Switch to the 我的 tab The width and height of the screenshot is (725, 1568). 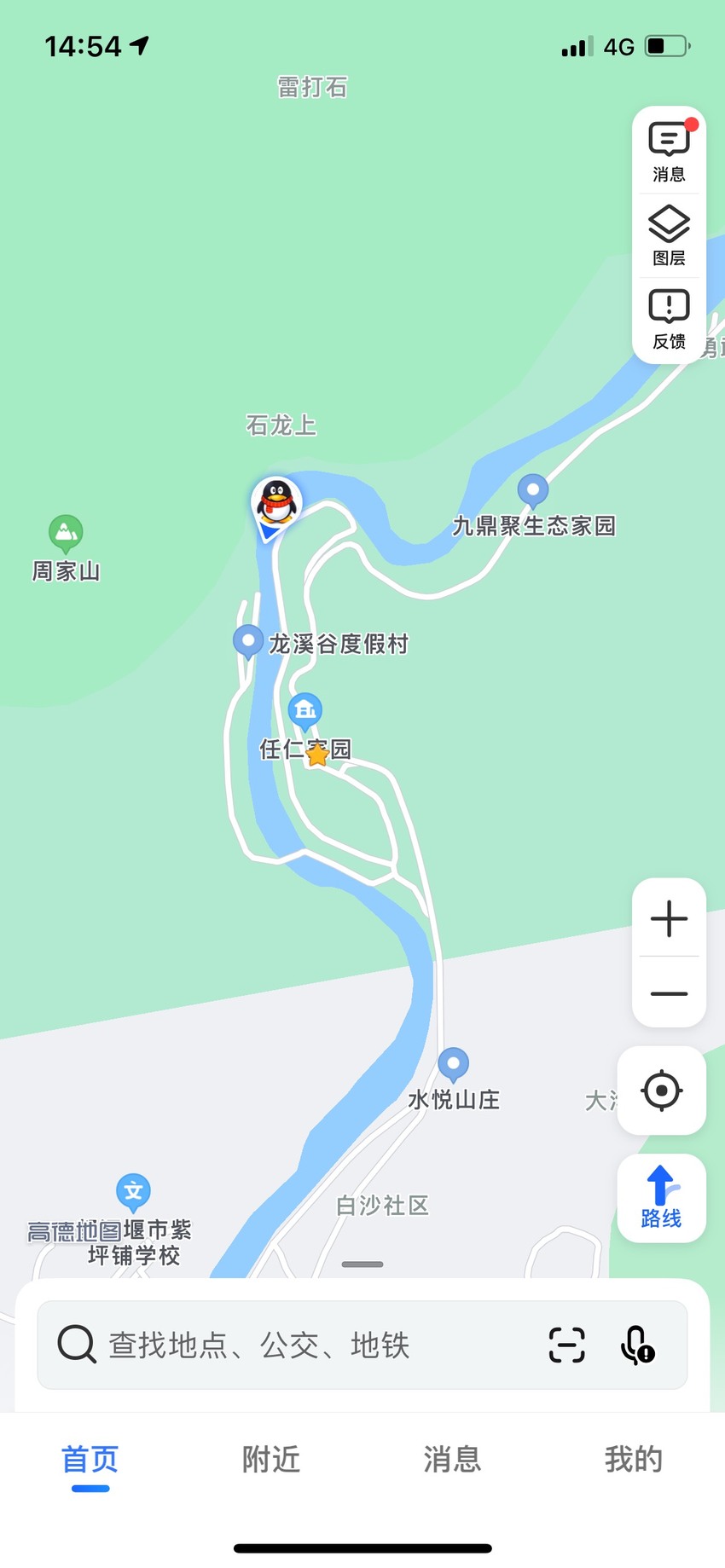633,1460
